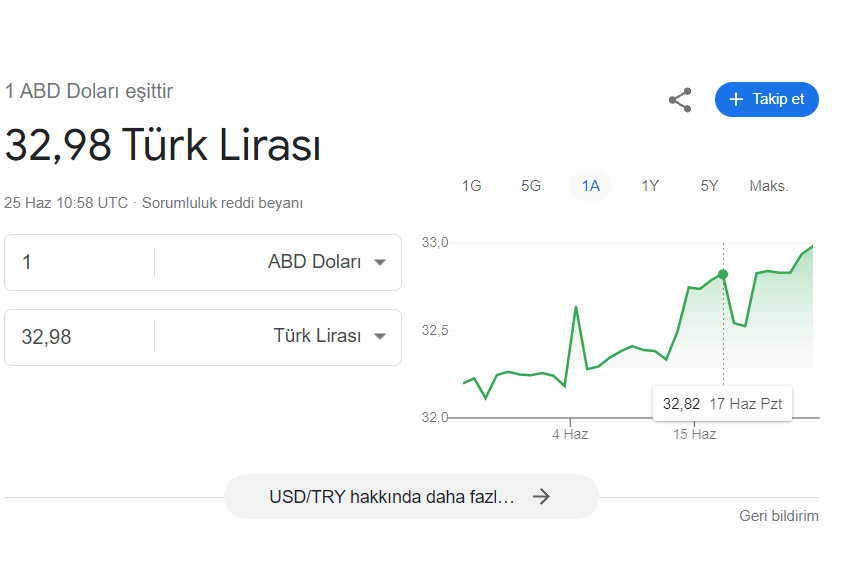Switch chart to Maks. range
This screenshot has width=861, height=563.
[x=768, y=186]
